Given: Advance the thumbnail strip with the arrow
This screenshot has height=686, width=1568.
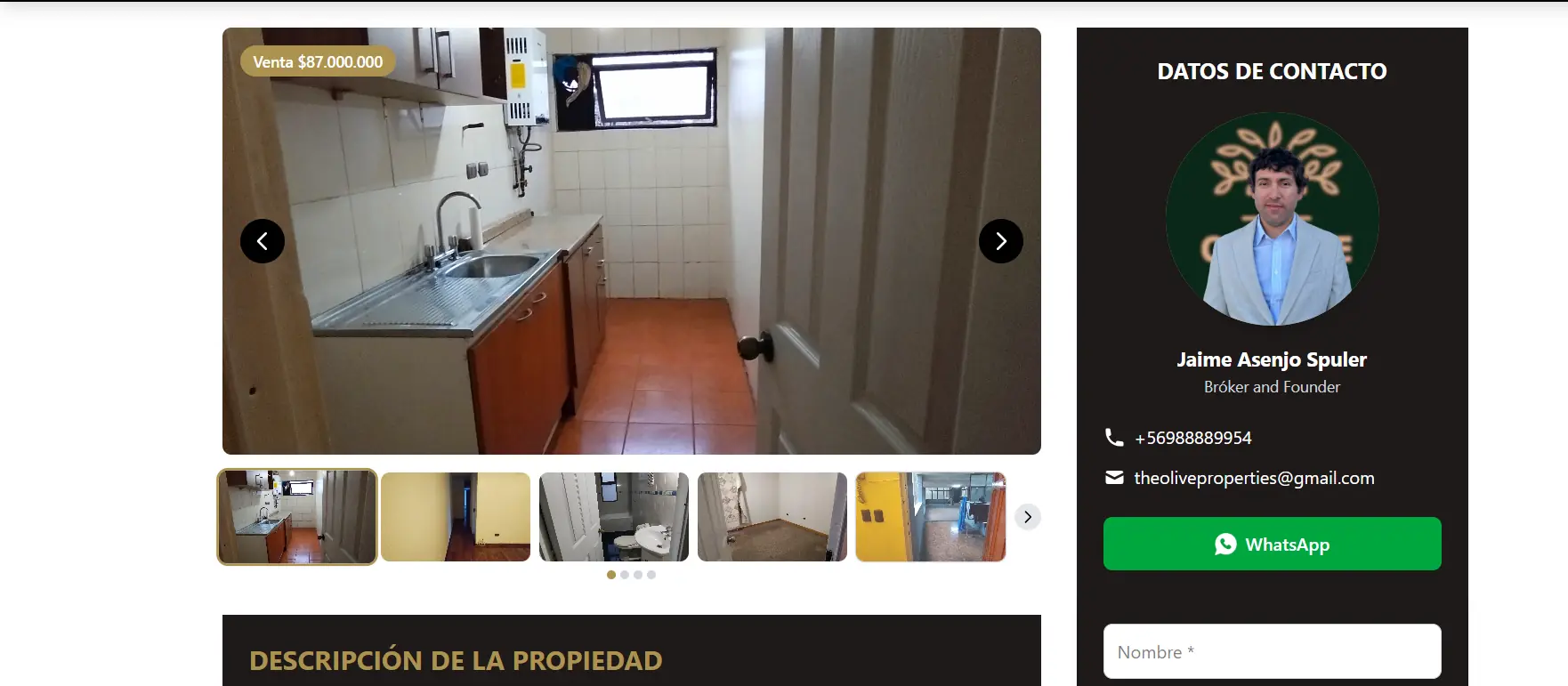Looking at the screenshot, I should (1028, 517).
